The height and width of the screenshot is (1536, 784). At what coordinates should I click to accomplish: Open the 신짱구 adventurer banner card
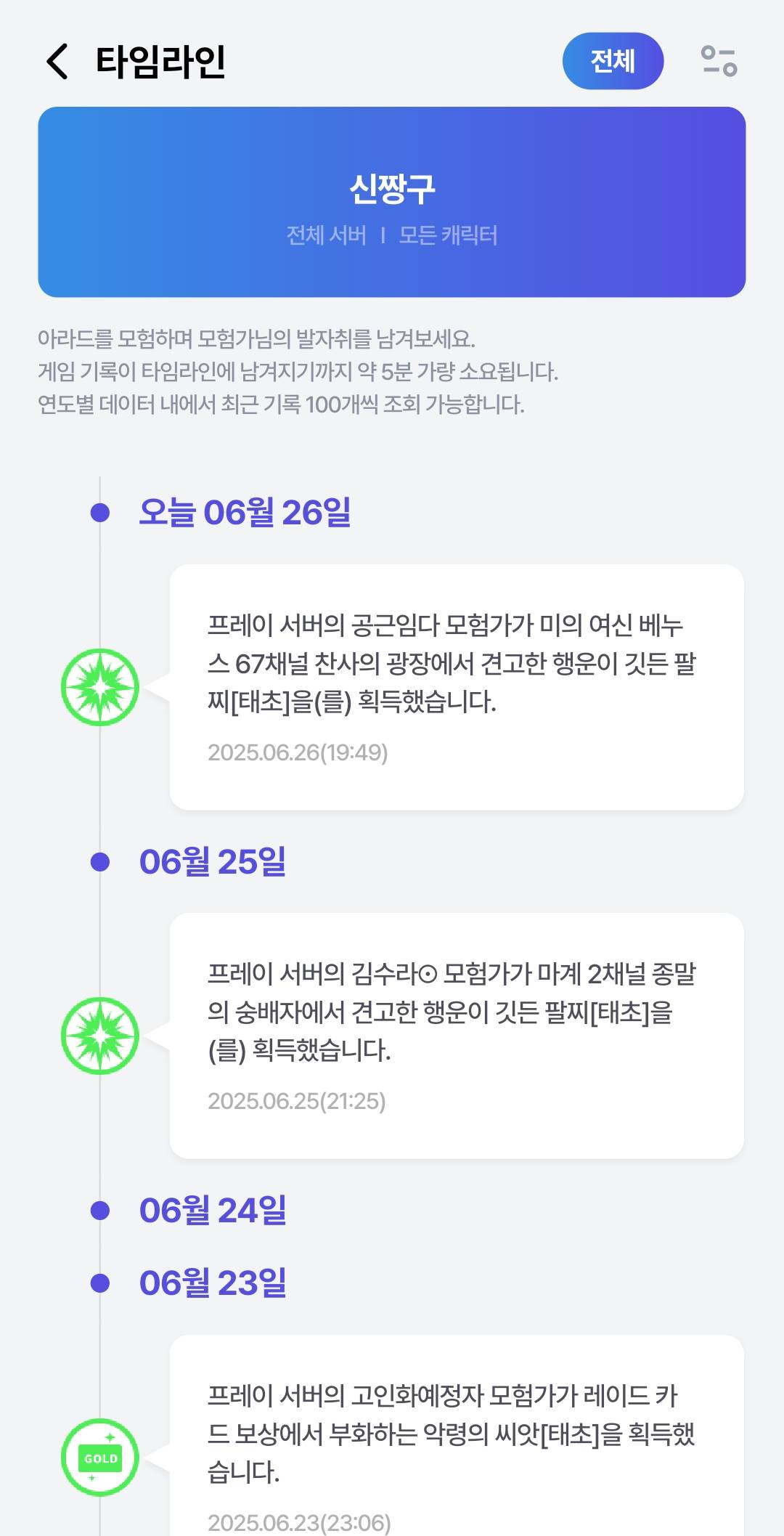click(392, 202)
